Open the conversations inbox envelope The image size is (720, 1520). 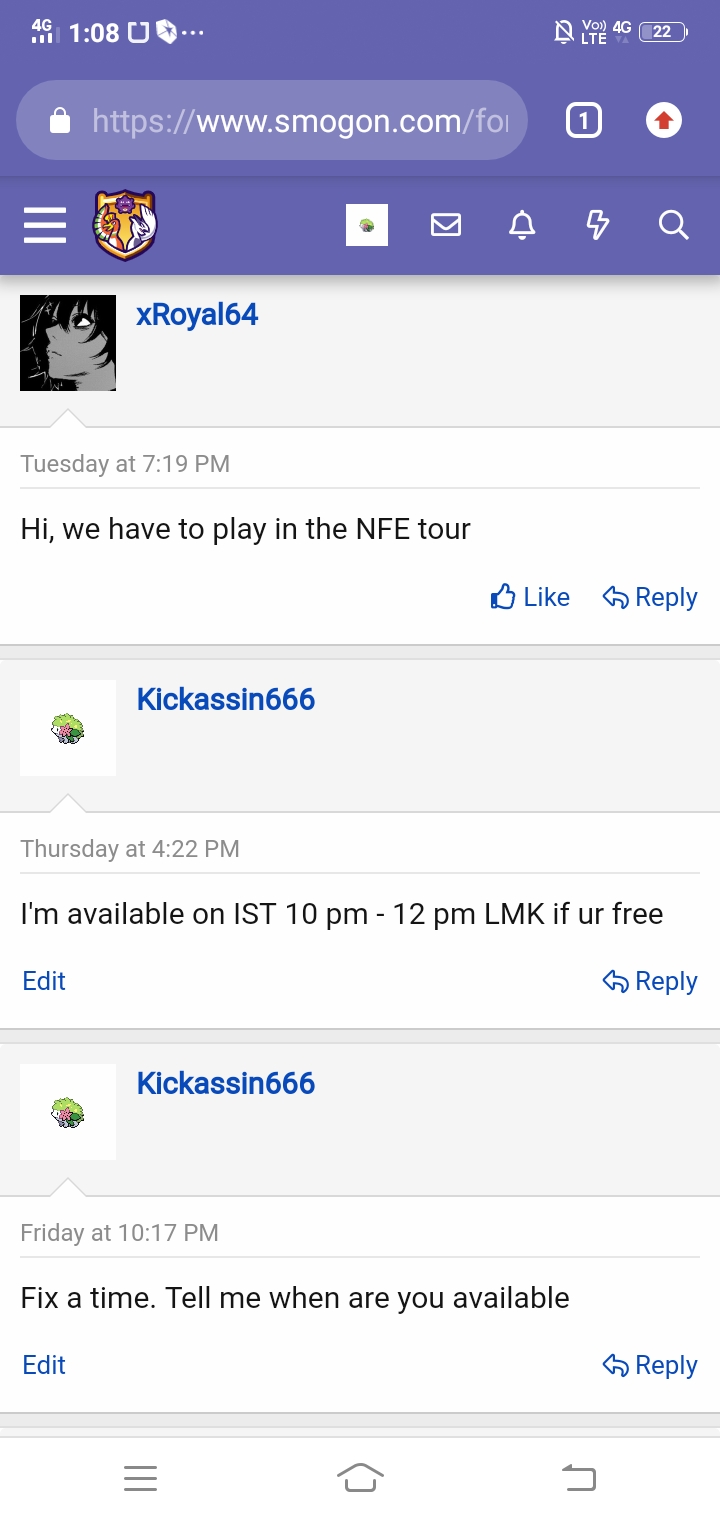coord(446,226)
